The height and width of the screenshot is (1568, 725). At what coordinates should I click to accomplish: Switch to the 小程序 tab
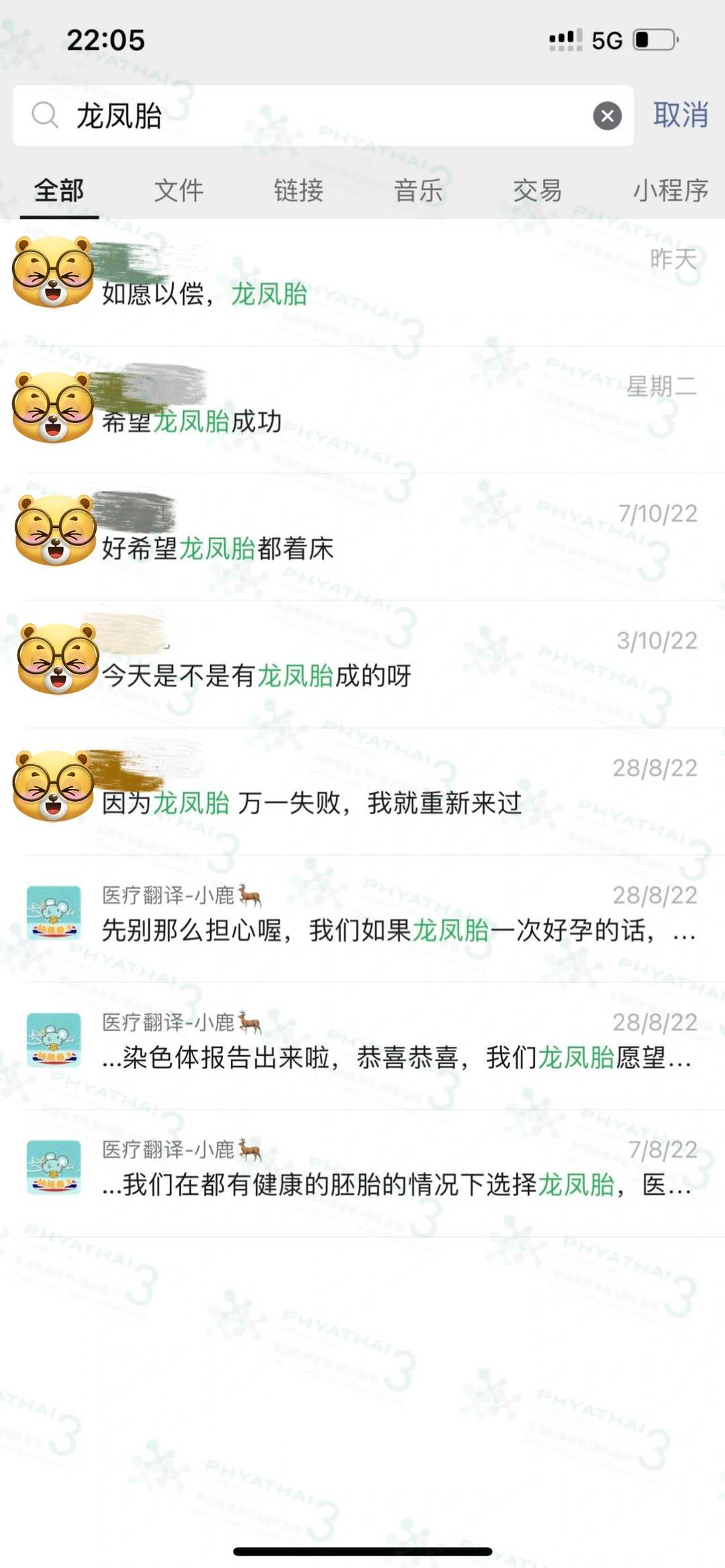point(670,191)
